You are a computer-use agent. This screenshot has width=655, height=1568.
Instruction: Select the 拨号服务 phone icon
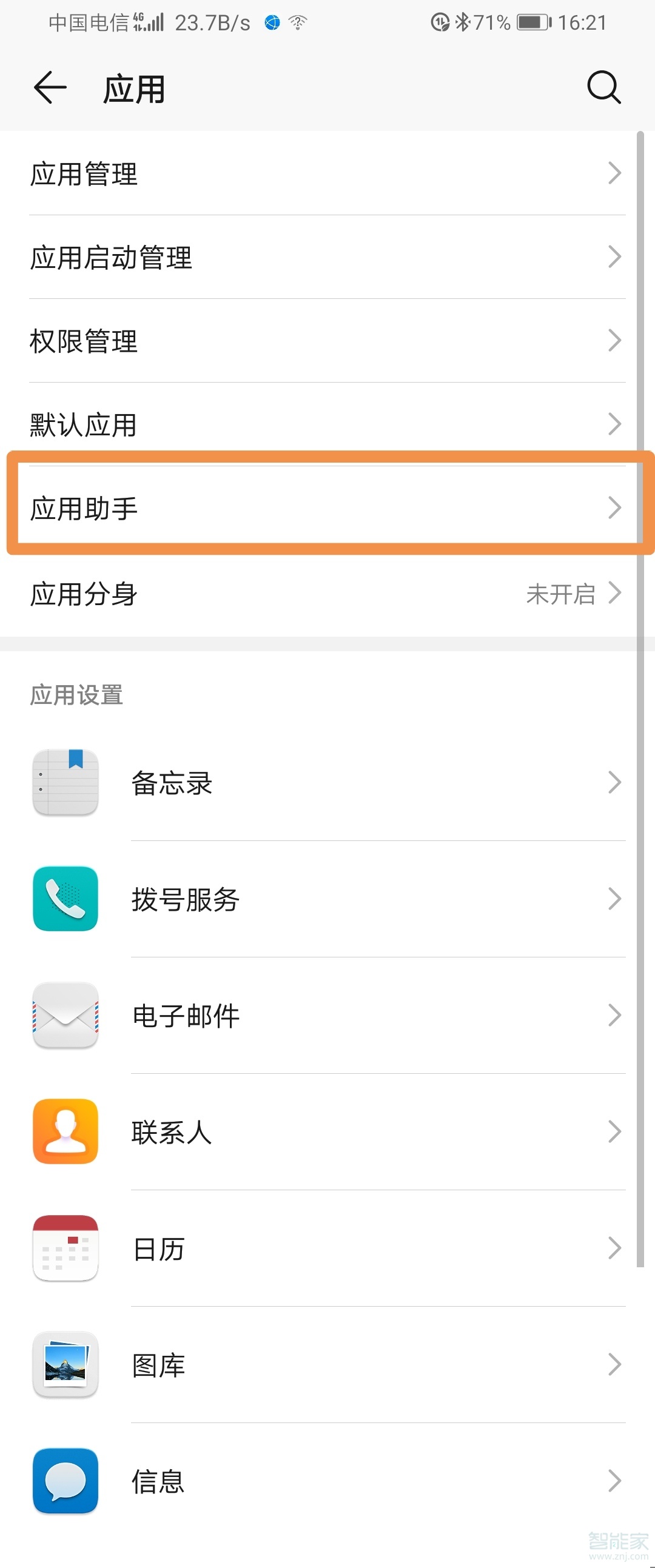65,900
